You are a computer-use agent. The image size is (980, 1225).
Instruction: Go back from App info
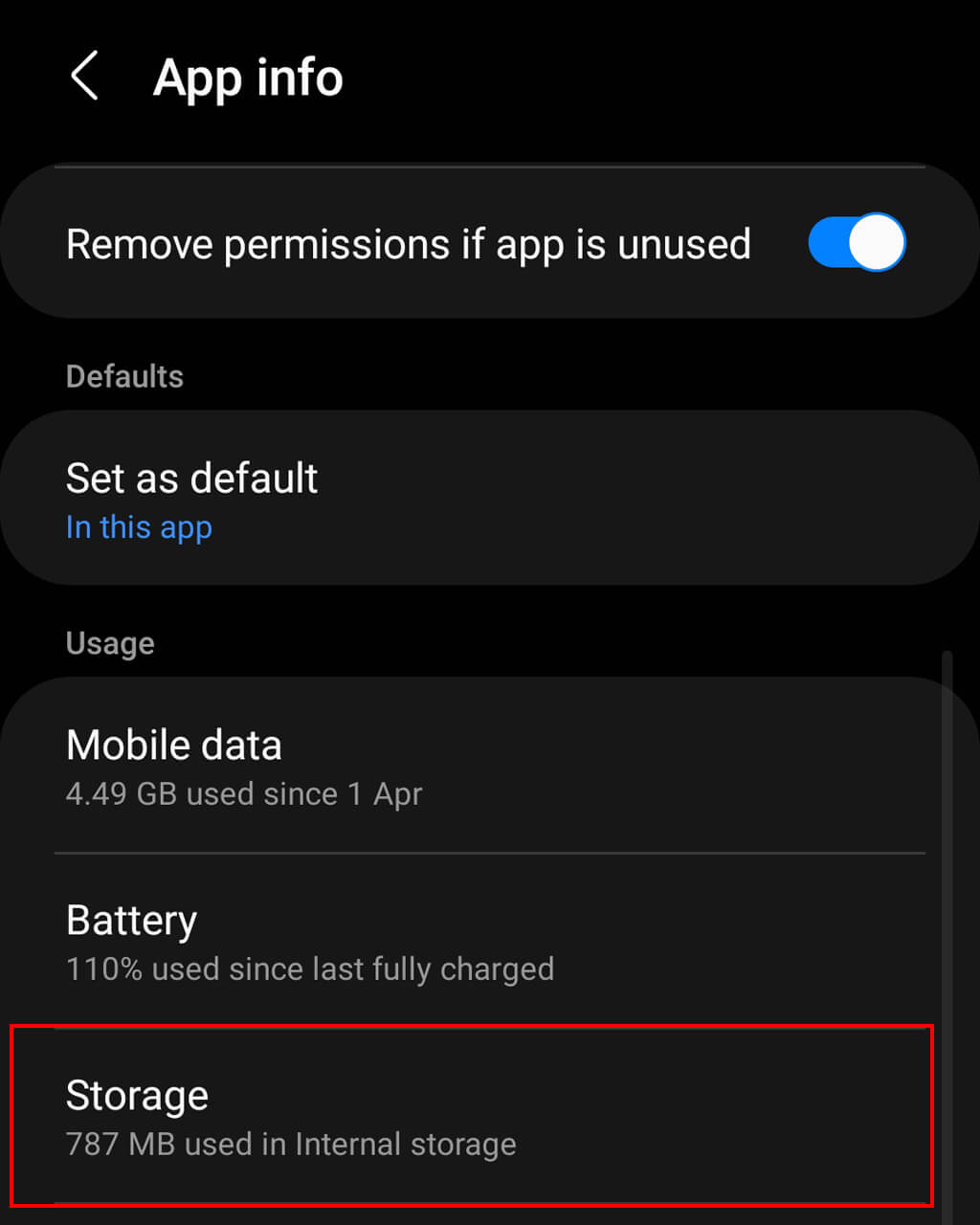click(x=85, y=77)
